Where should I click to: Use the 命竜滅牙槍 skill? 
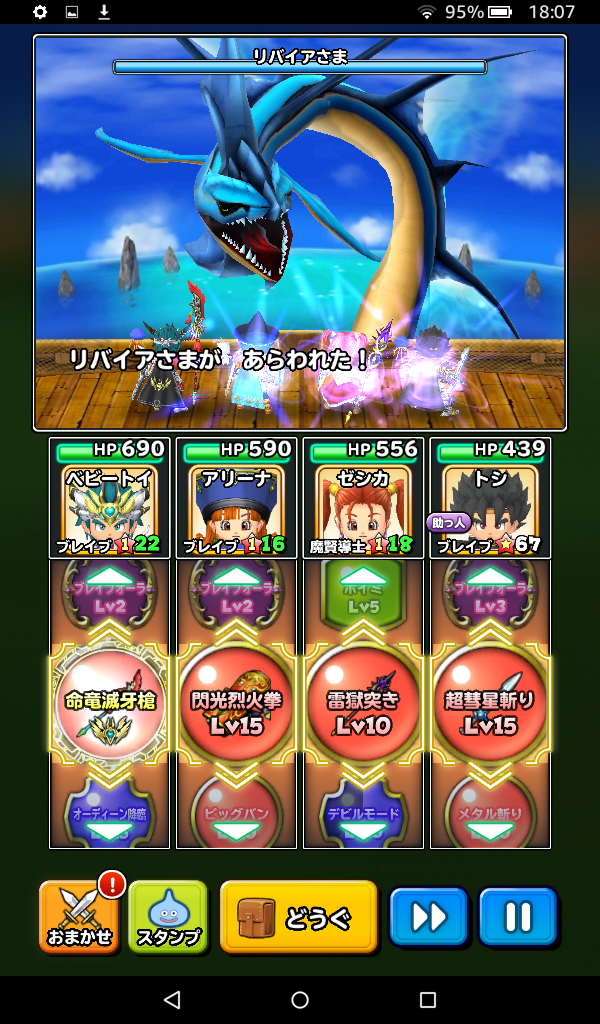[110, 704]
